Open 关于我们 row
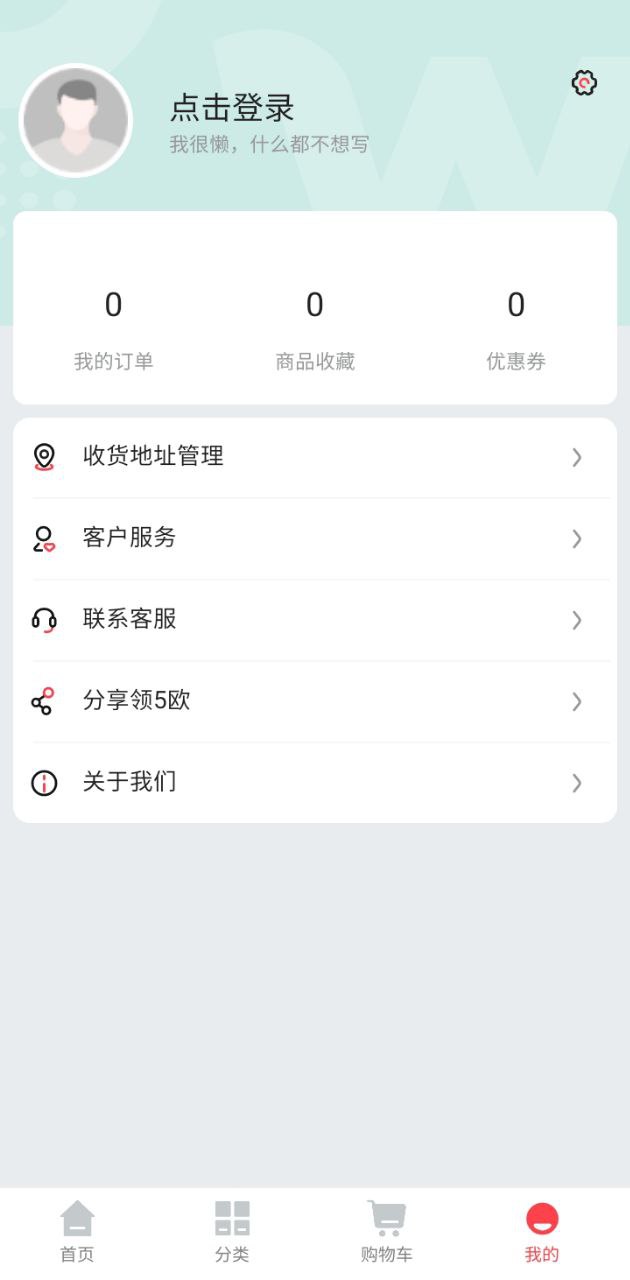This screenshot has width=630, height=1280. (315, 782)
